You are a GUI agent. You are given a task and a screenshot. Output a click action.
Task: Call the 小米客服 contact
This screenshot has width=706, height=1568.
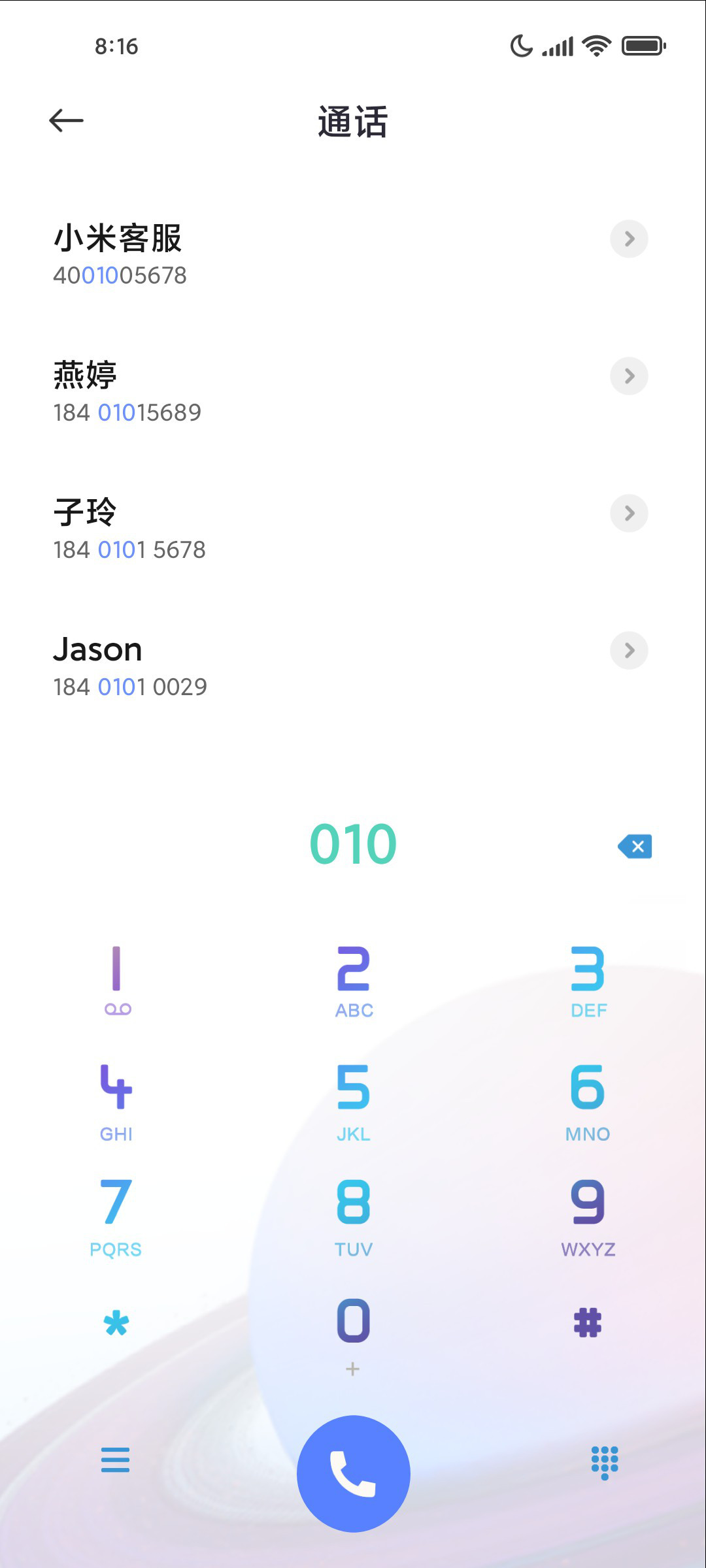click(x=353, y=255)
